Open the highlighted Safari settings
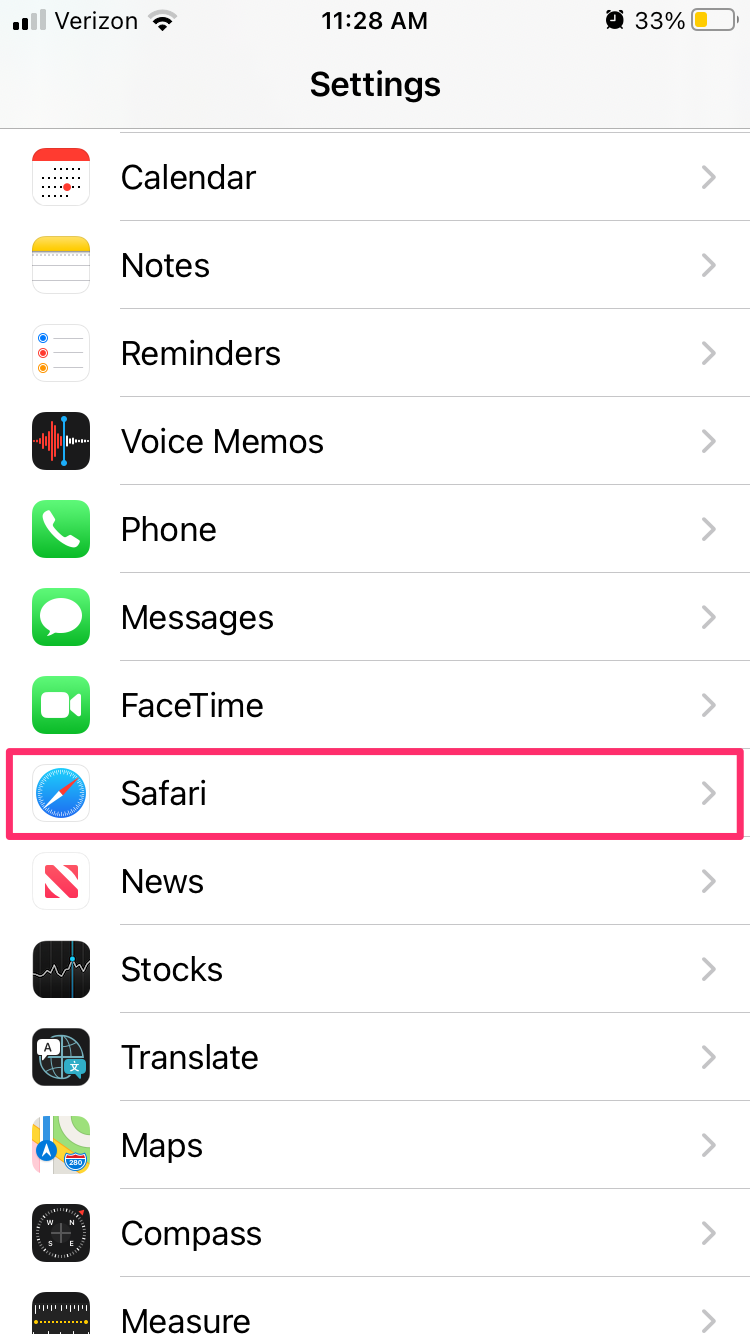750x1334 pixels. 375,794
